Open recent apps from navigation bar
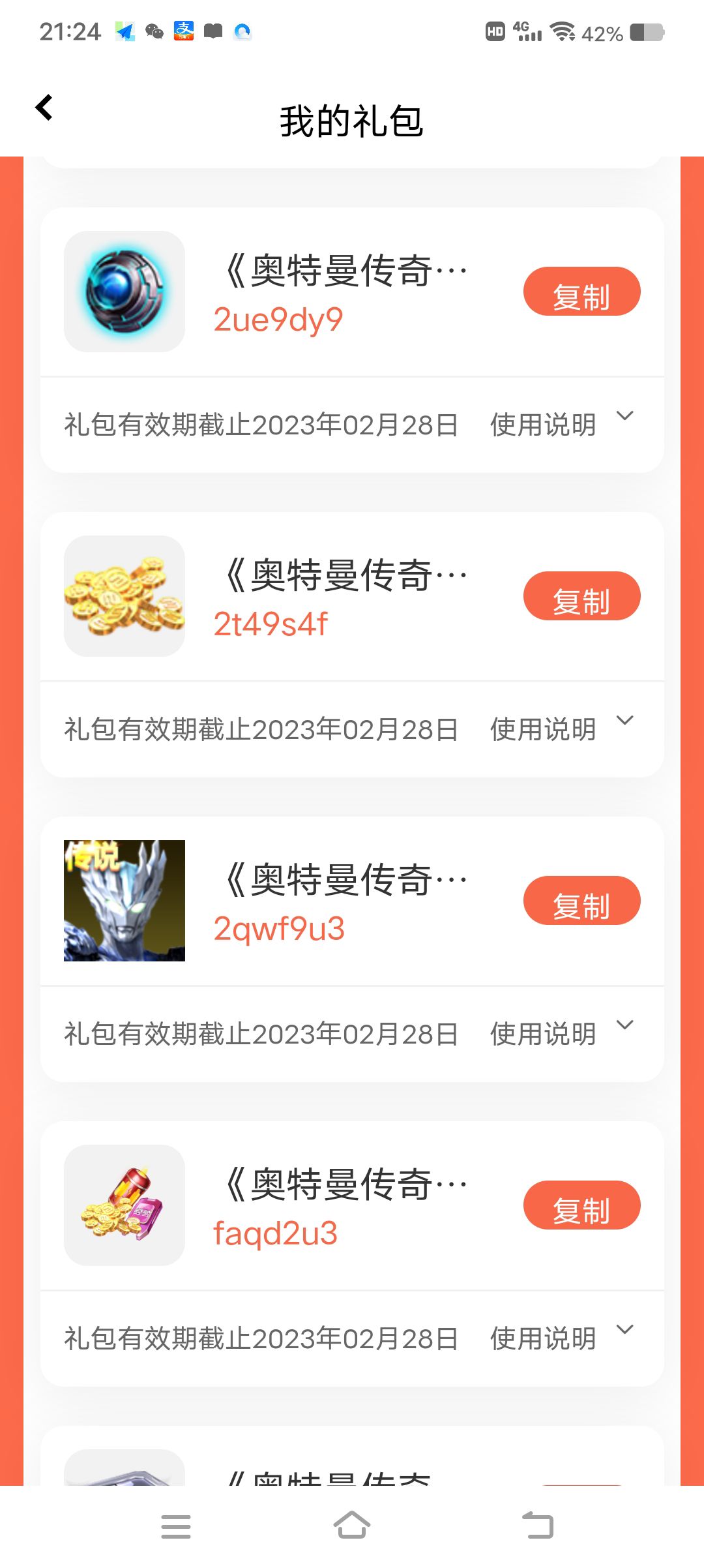 [x=176, y=1526]
